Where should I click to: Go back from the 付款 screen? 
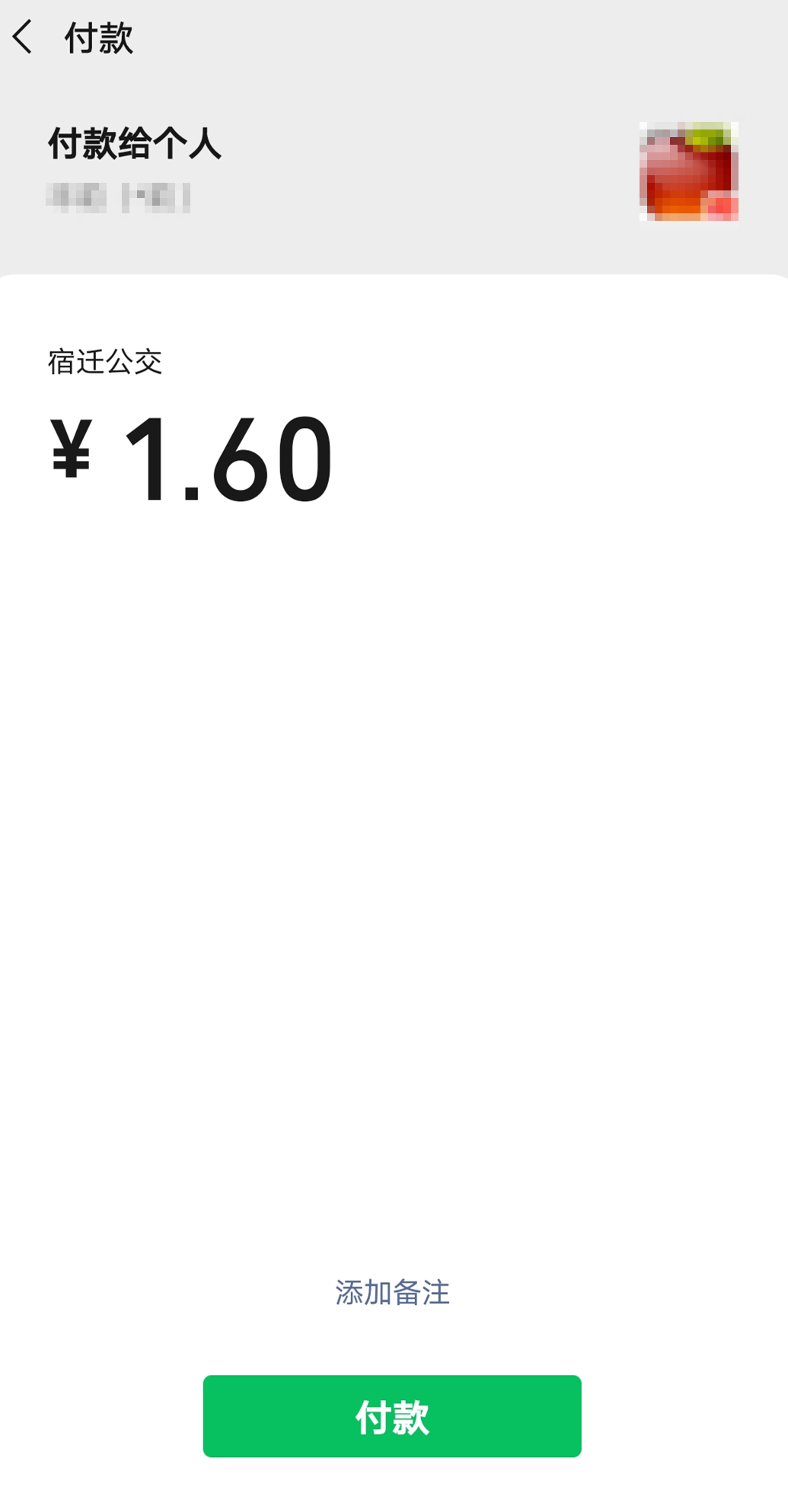(x=23, y=37)
